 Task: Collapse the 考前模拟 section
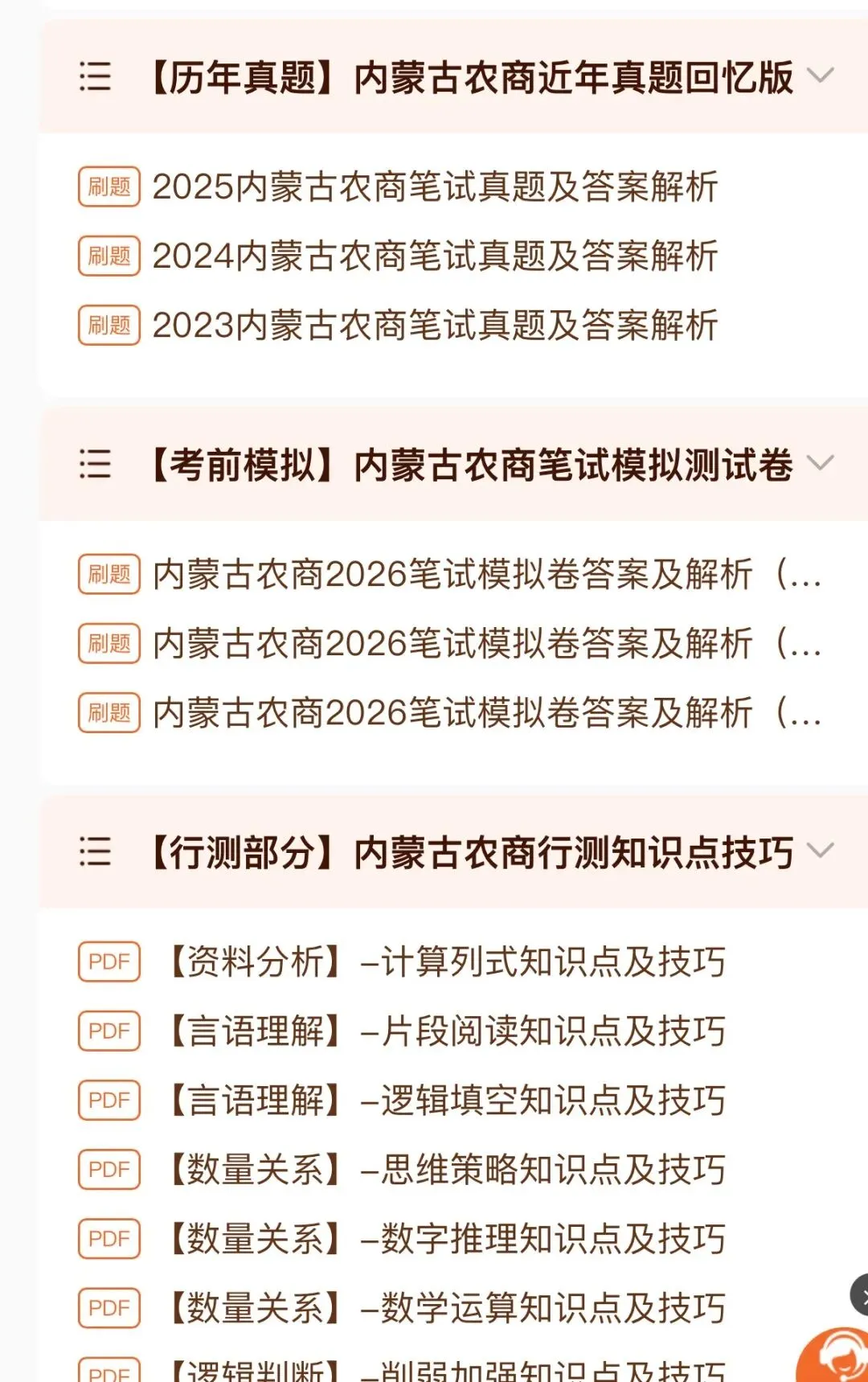point(821,464)
